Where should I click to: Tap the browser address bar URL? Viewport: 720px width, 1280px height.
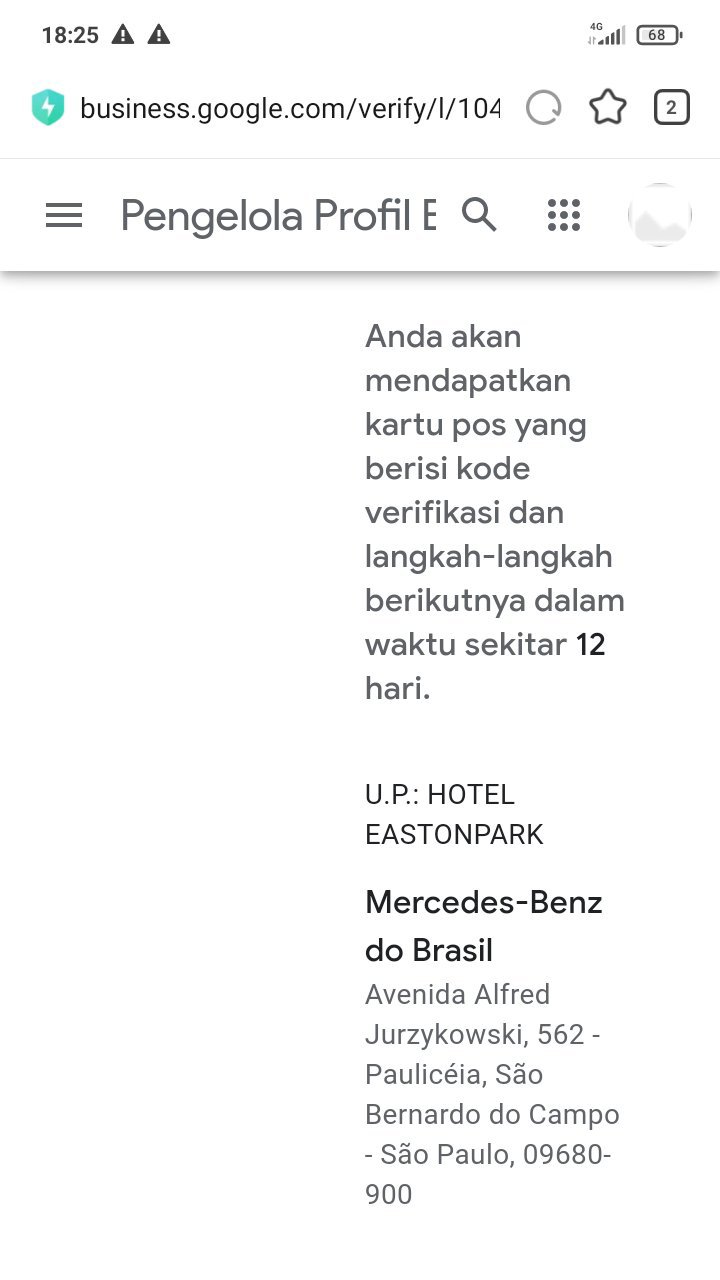point(289,108)
